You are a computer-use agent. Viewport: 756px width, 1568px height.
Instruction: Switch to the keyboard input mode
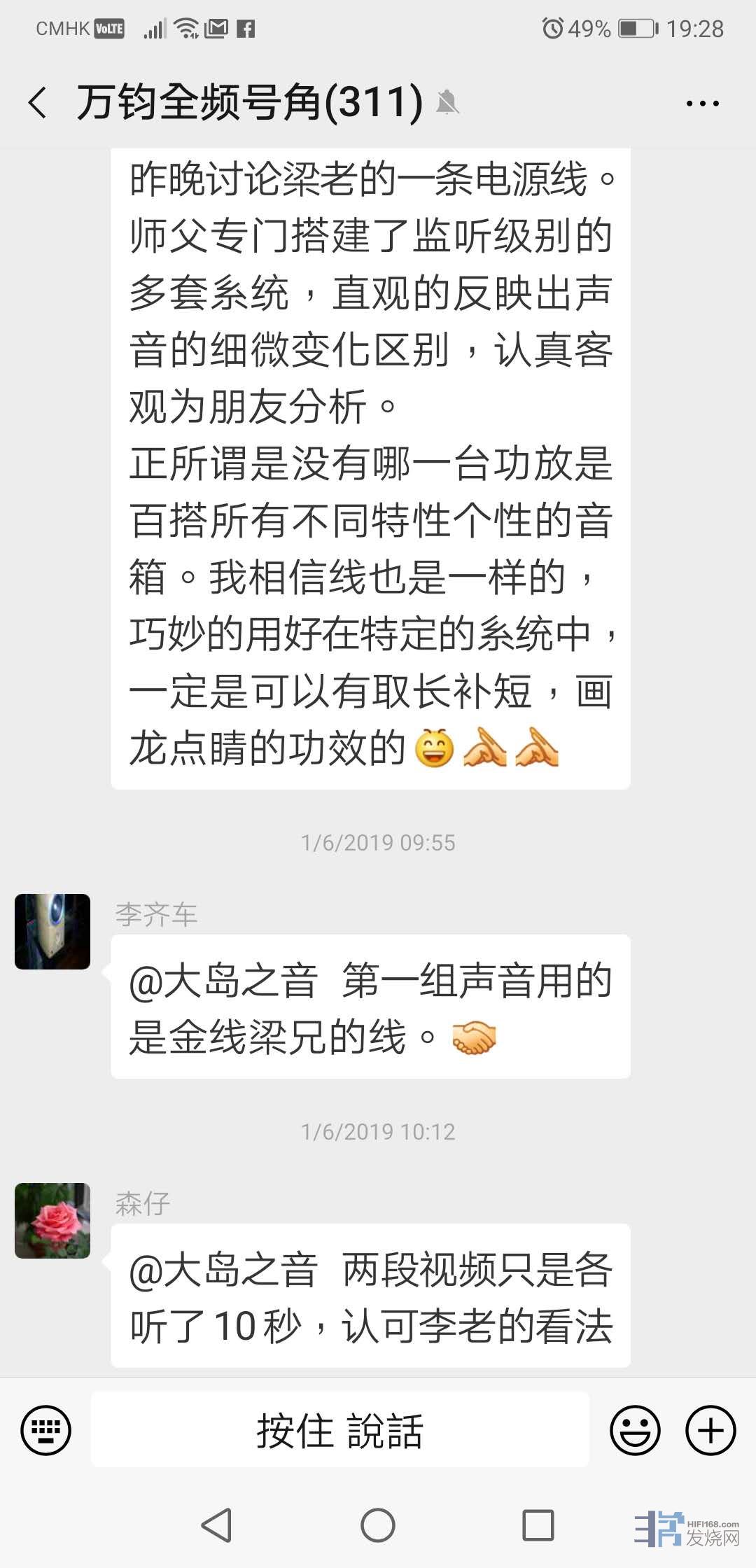click(x=45, y=1430)
